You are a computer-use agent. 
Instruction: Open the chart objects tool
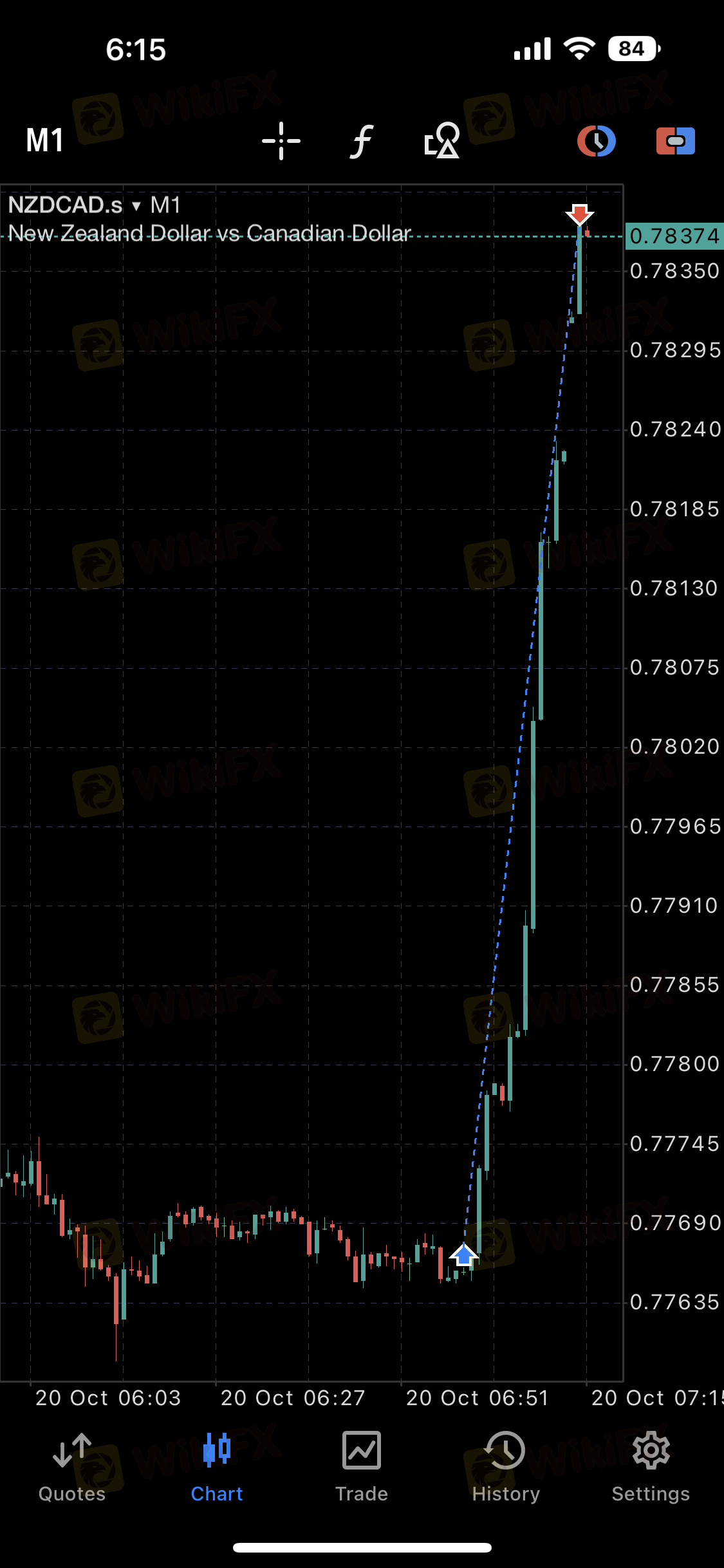442,140
